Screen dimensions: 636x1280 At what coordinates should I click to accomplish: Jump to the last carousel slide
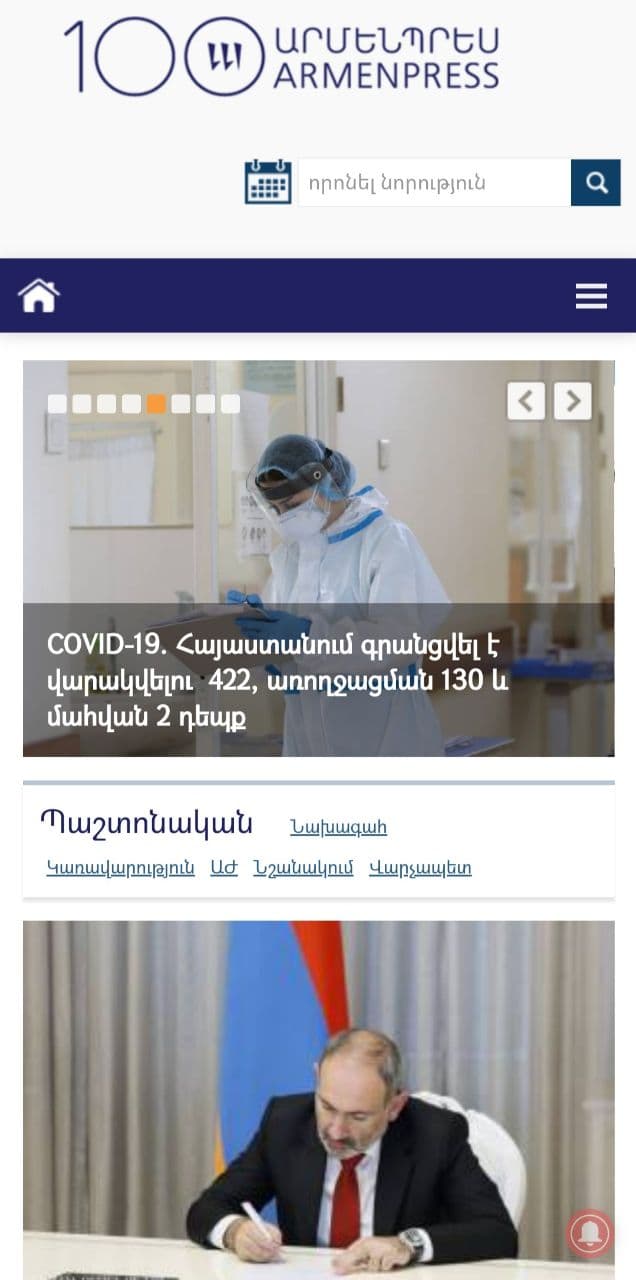230,404
